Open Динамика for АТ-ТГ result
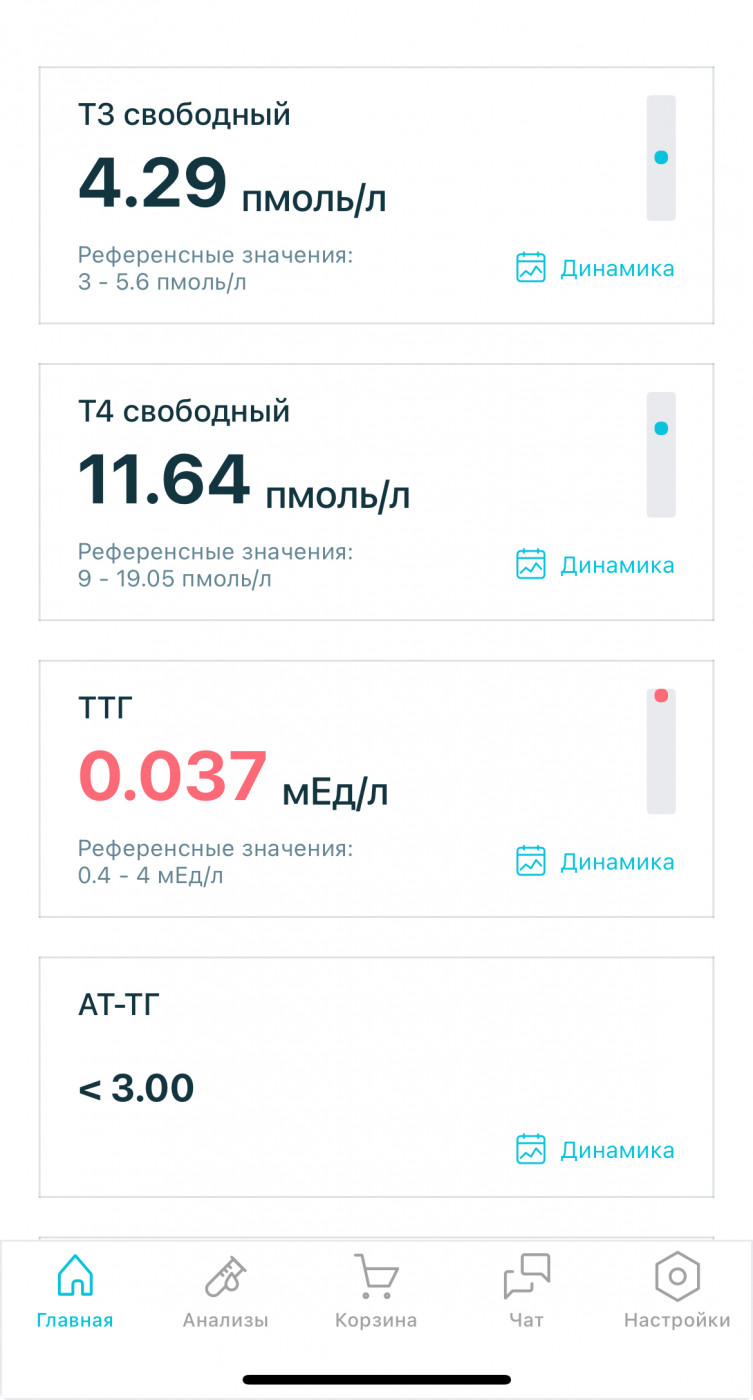This screenshot has width=753, height=1400. coord(595,1150)
